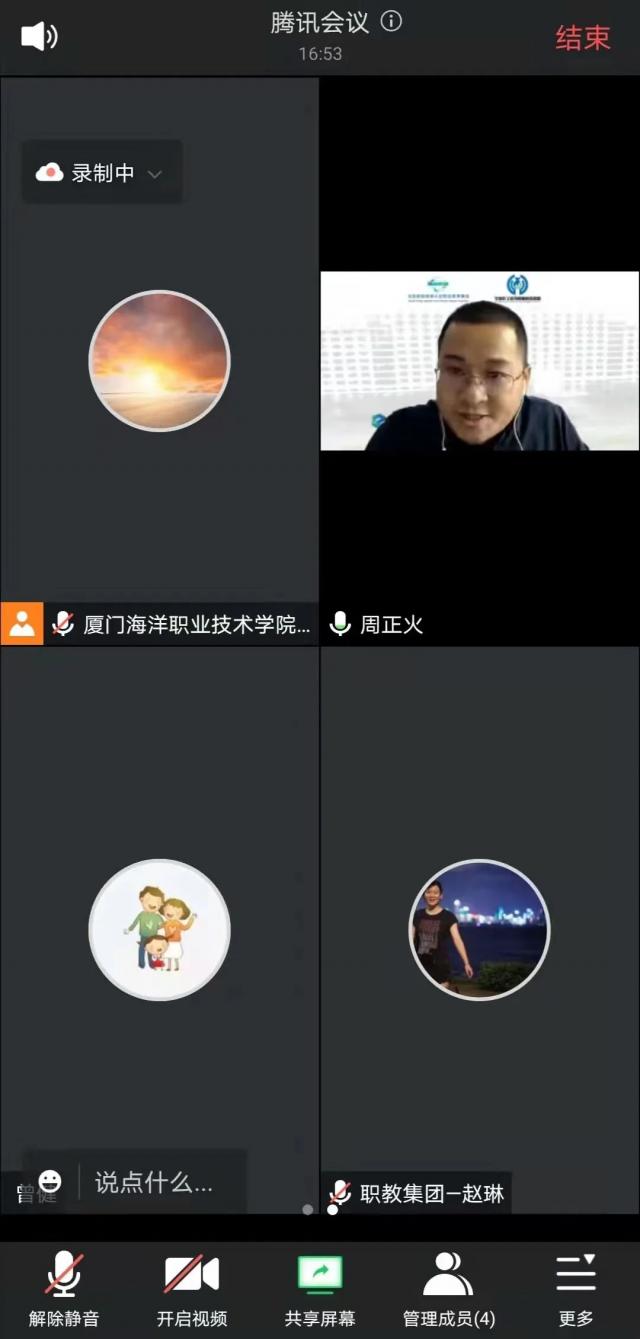Select the 厦门海洋职业技术学院 participant tile
The height and width of the screenshot is (1339, 640).
click(159, 361)
